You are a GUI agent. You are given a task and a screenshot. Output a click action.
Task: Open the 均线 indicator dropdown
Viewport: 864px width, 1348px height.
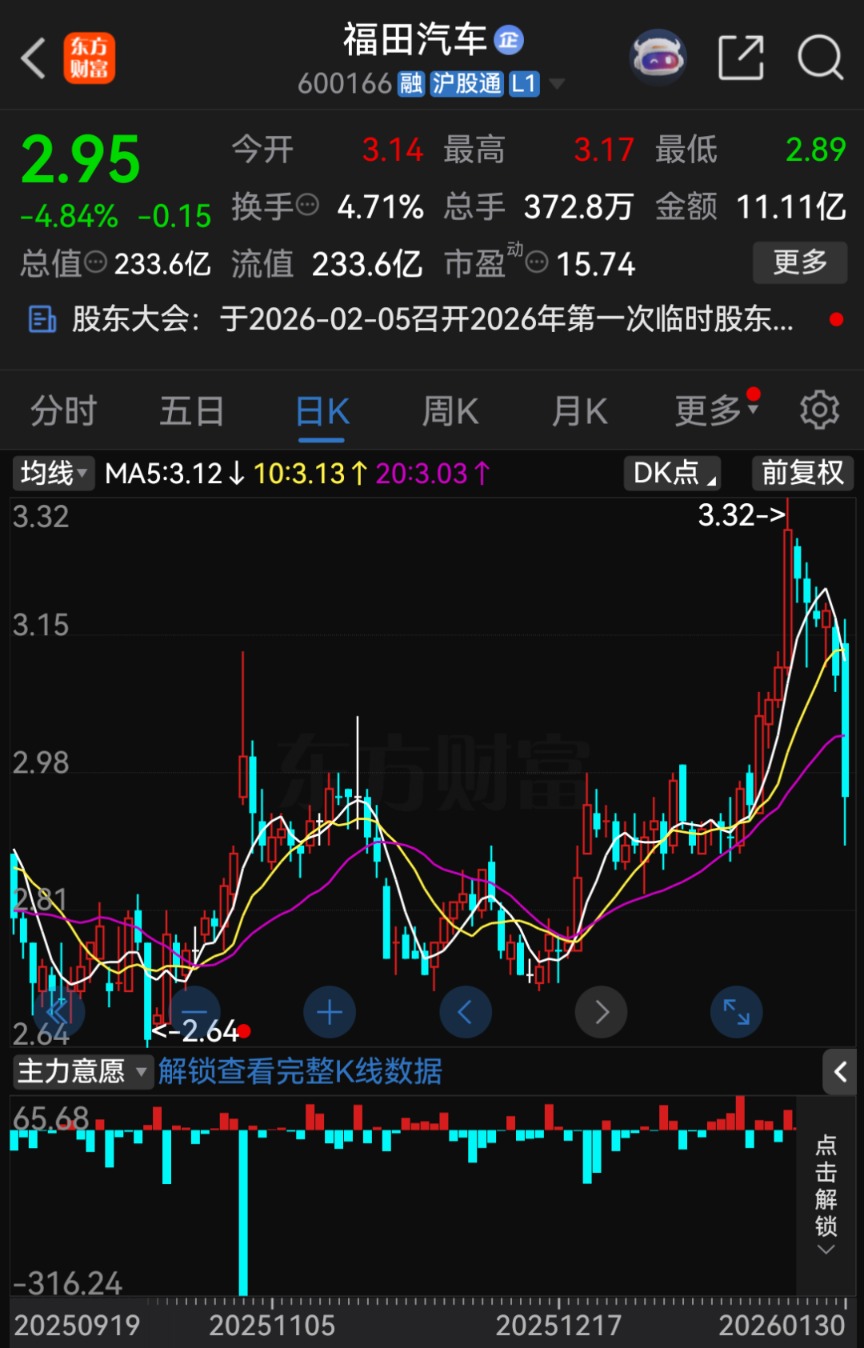pyautogui.click(x=54, y=473)
